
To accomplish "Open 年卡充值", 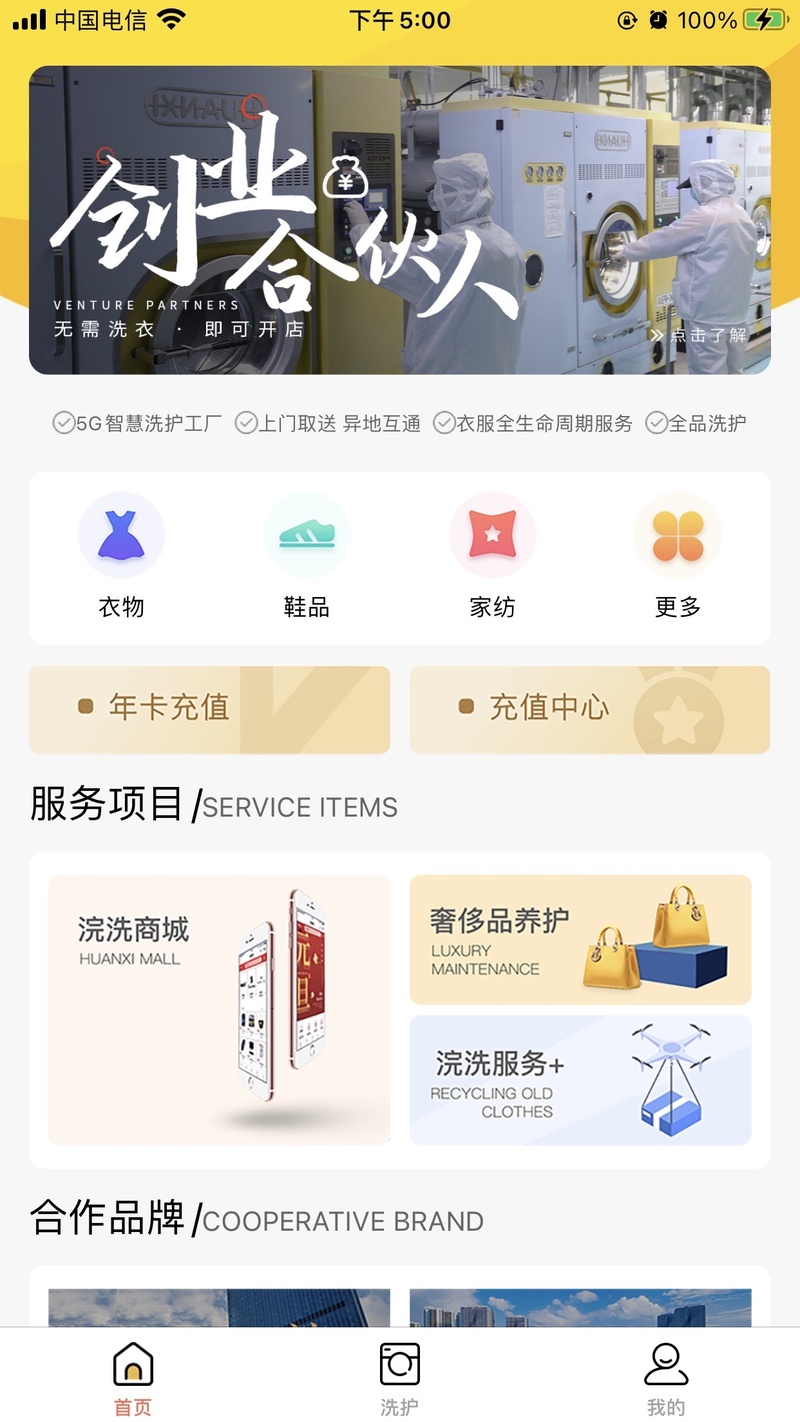I will 209,710.
